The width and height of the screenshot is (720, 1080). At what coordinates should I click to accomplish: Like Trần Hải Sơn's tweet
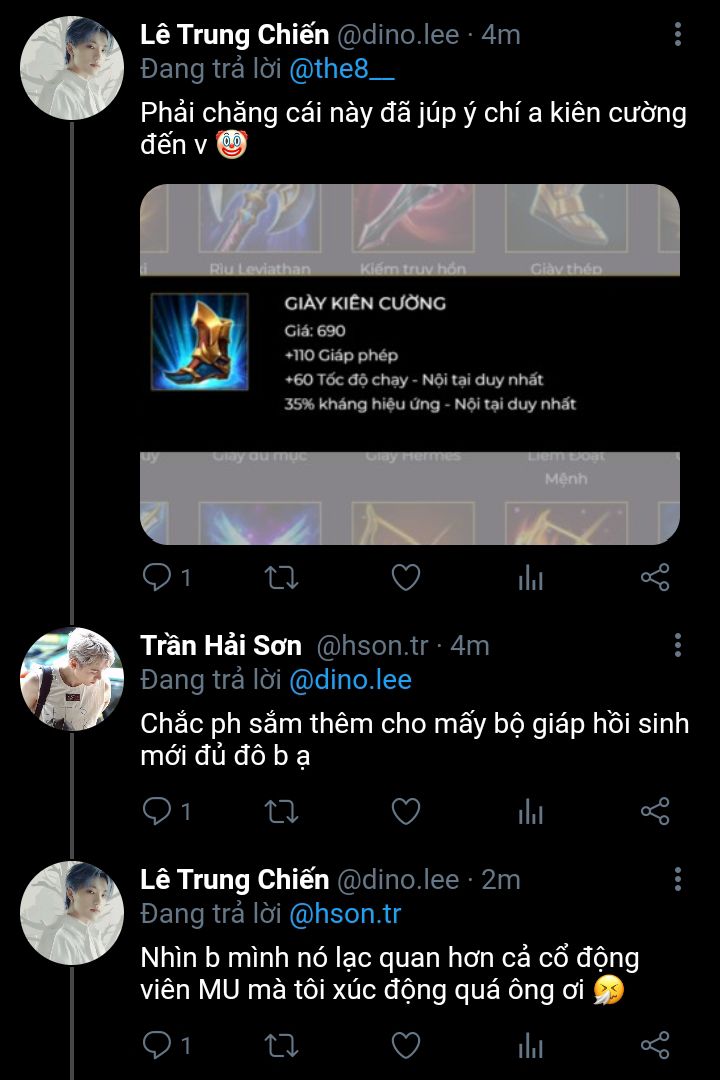pos(405,811)
